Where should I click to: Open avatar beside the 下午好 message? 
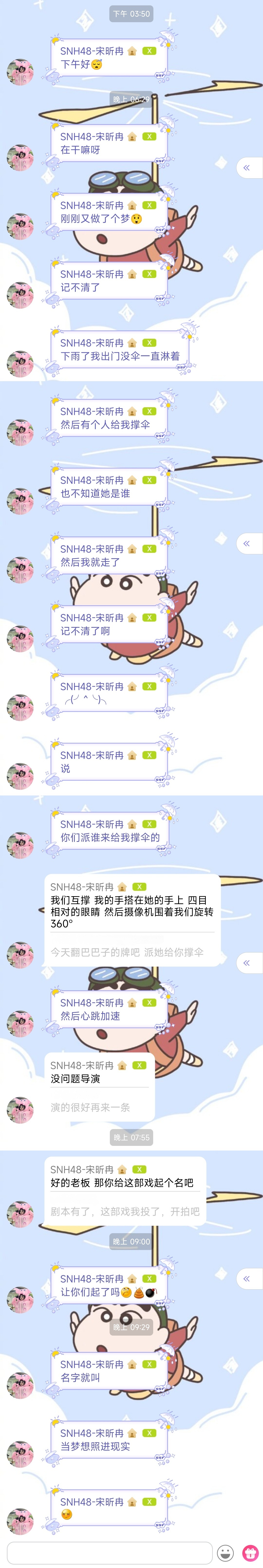coord(20,72)
